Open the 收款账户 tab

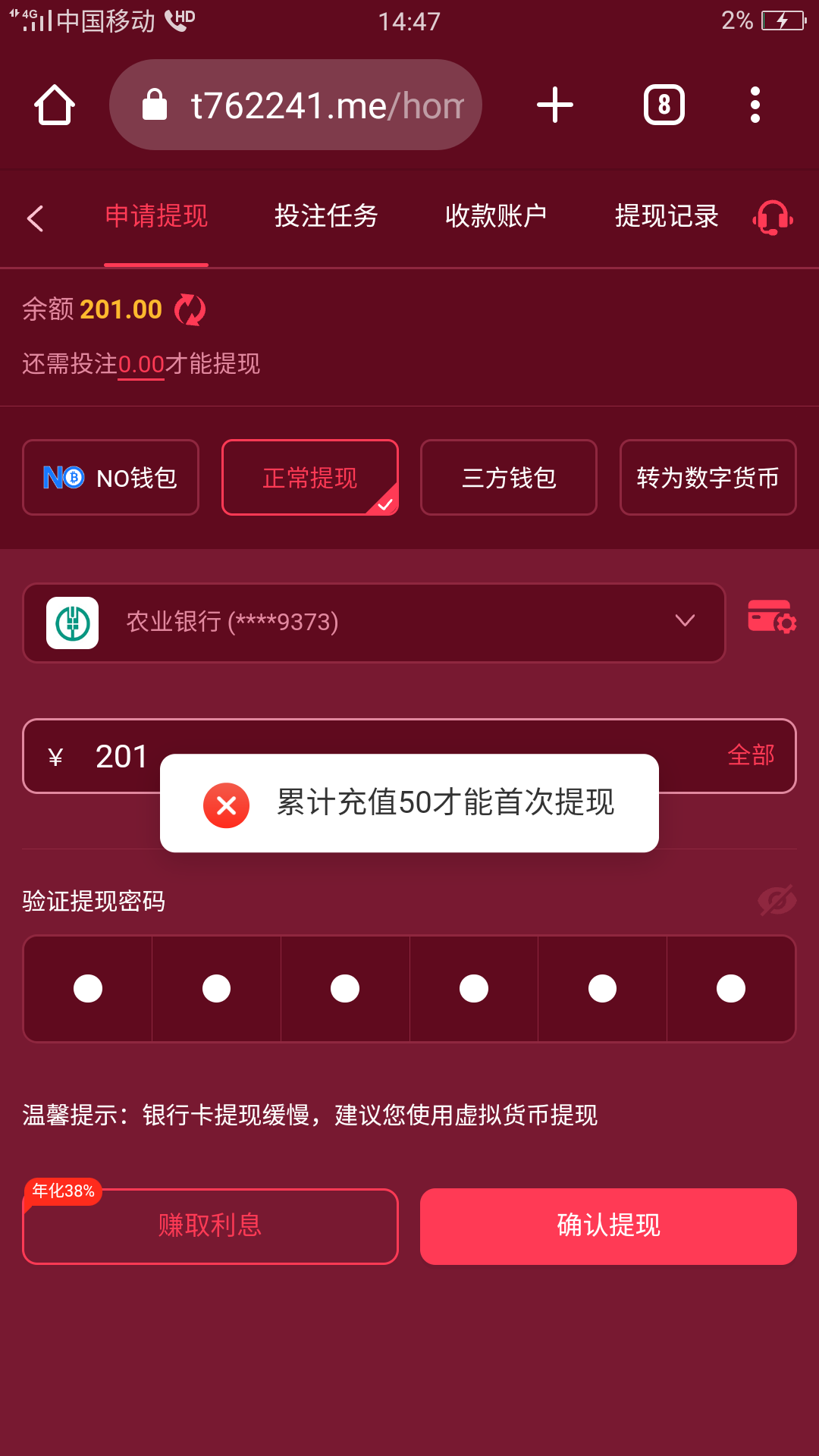coord(496,216)
